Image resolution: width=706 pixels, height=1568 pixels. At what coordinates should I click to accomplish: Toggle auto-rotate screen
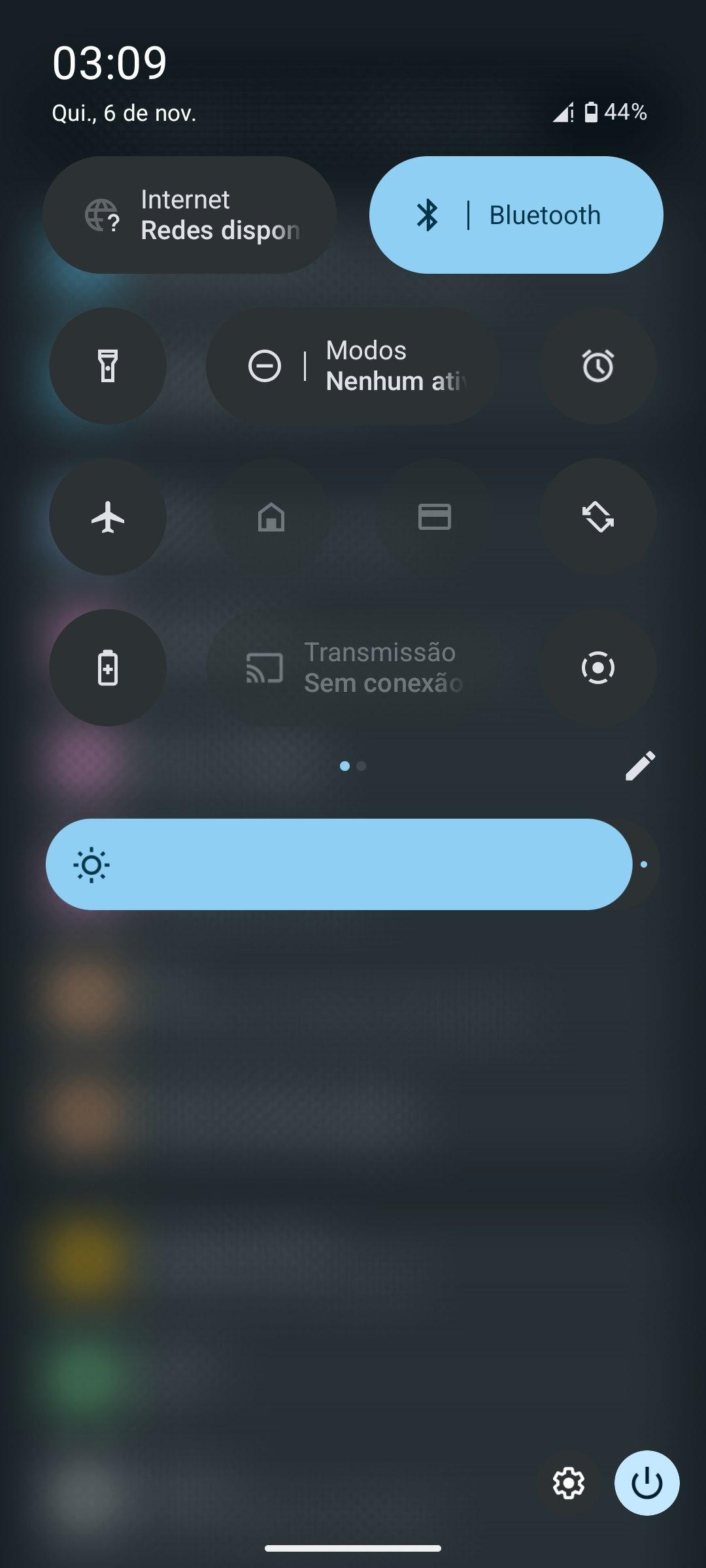coord(597,517)
